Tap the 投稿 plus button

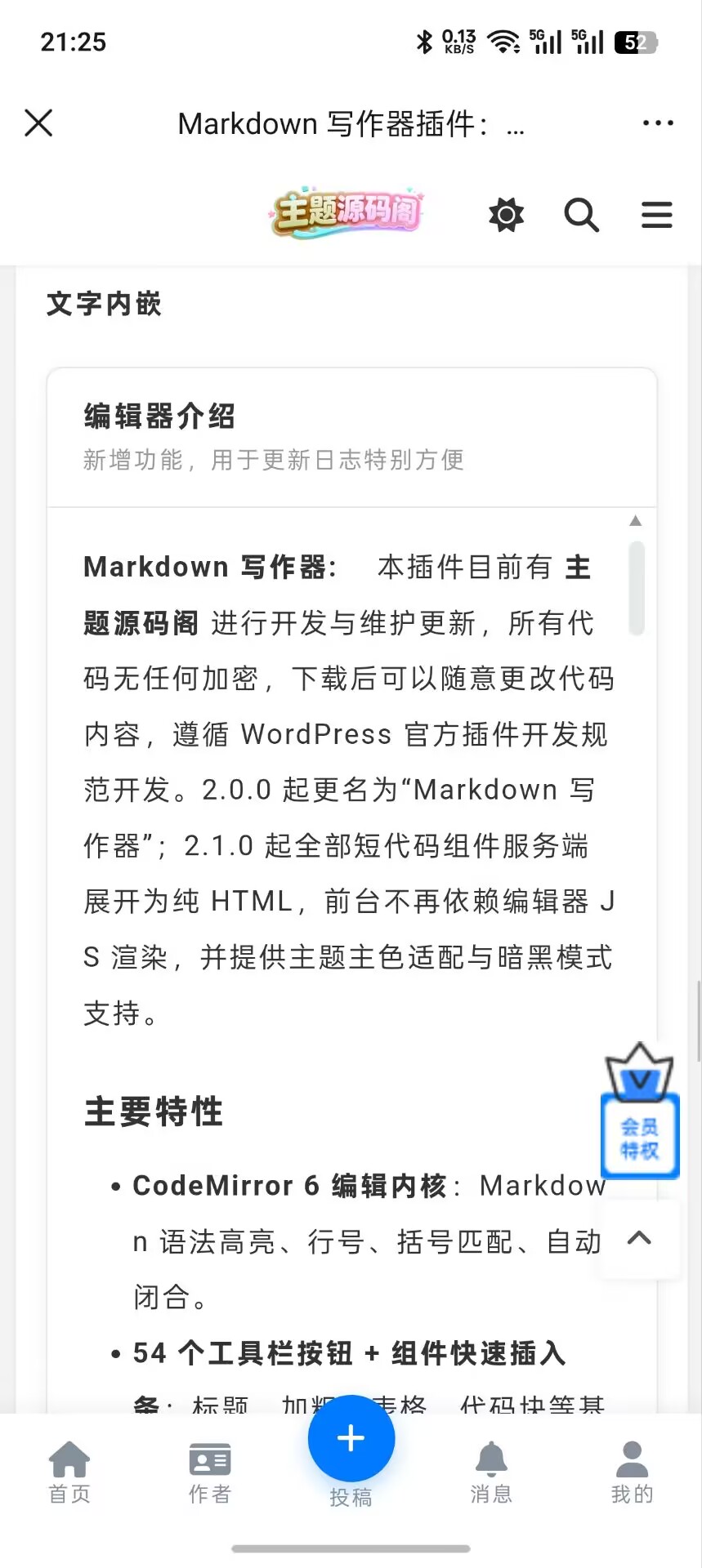[351, 1439]
